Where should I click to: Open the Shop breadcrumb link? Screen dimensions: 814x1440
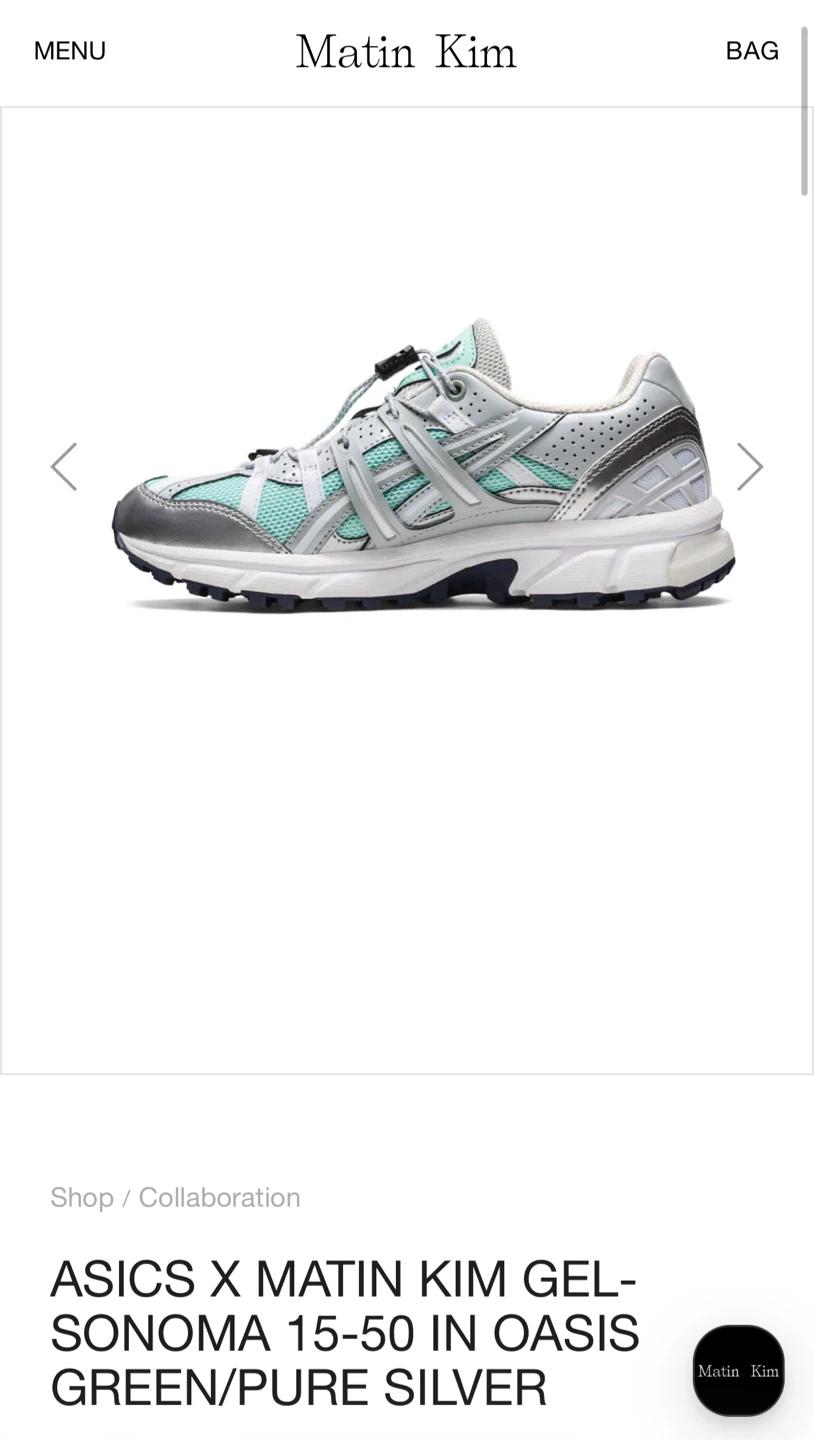click(x=82, y=1197)
